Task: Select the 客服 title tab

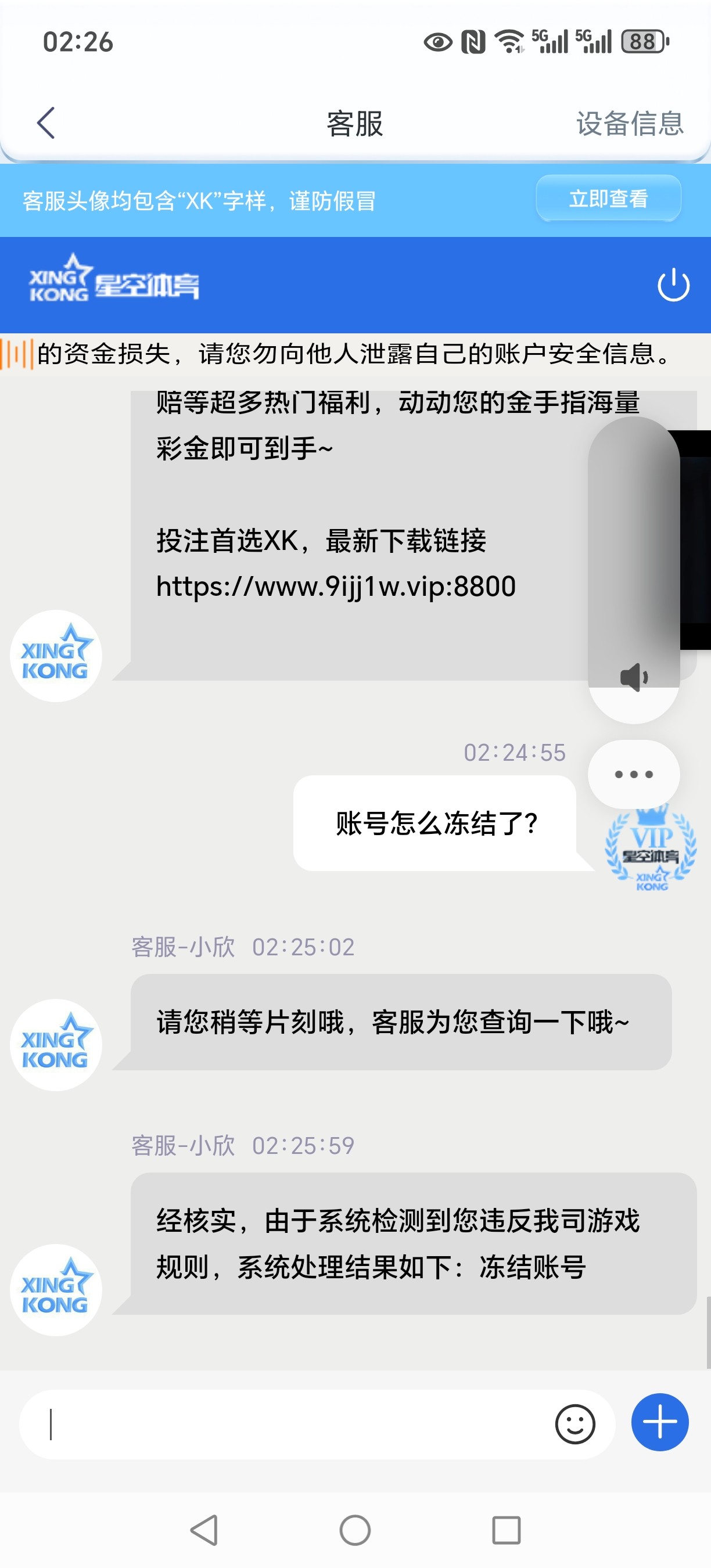Action: coord(355,122)
